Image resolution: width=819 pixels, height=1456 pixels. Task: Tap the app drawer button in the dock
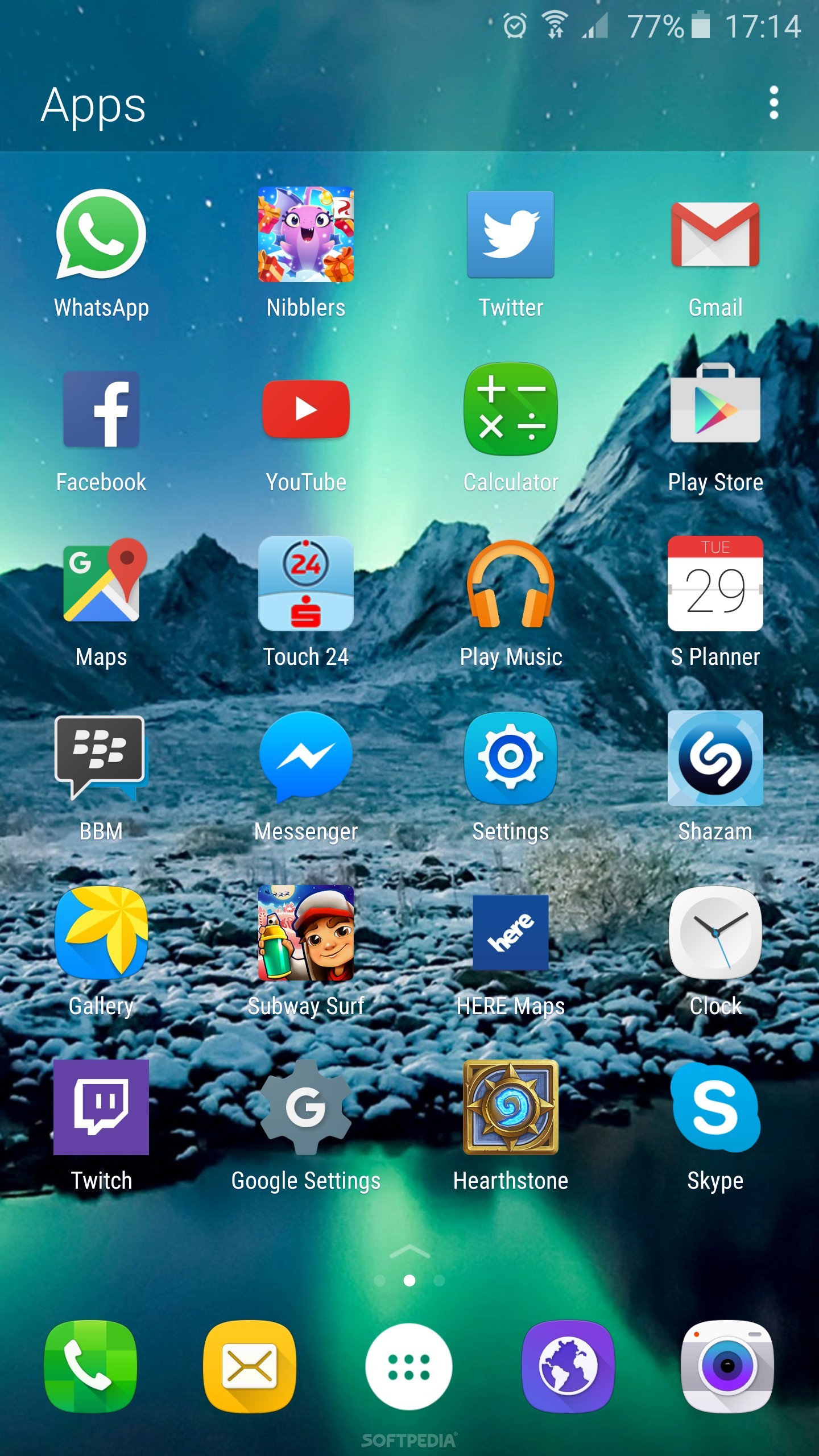click(x=409, y=1366)
